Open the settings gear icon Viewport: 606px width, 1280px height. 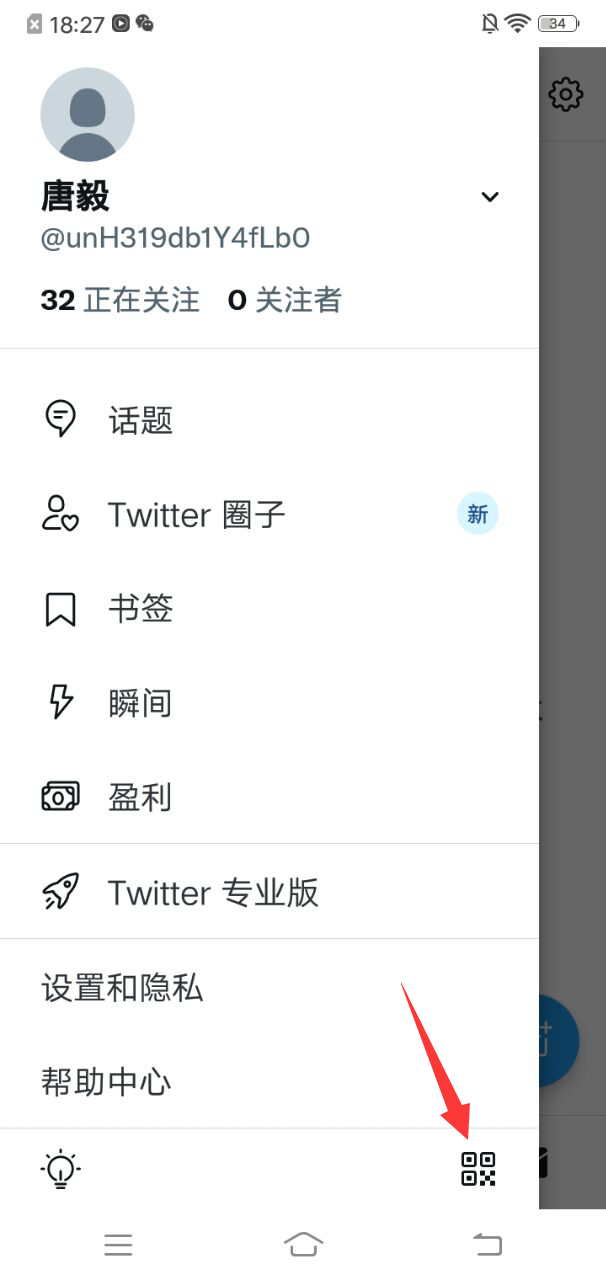click(566, 94)
